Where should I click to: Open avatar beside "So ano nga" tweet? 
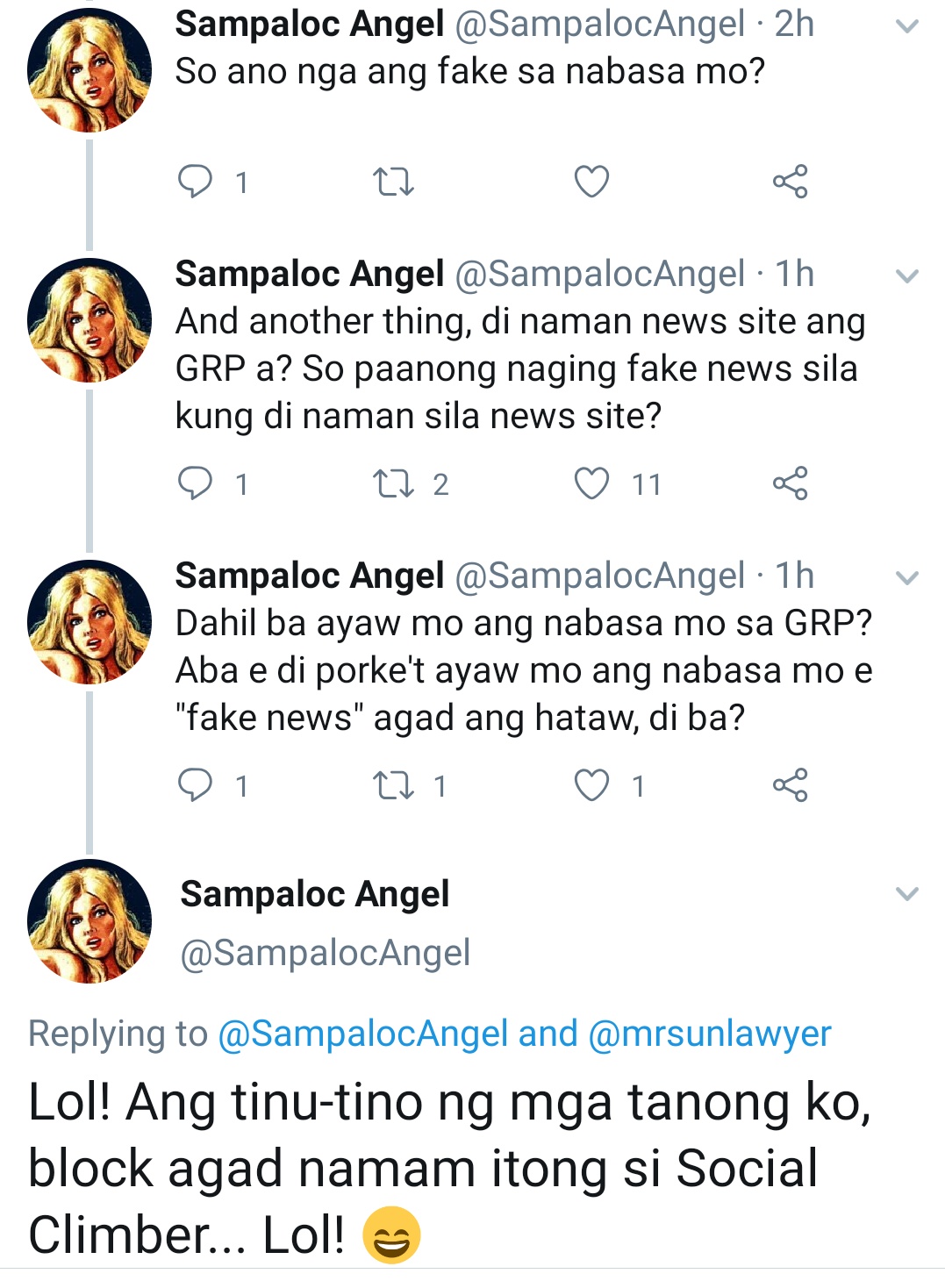pos(89,70)
